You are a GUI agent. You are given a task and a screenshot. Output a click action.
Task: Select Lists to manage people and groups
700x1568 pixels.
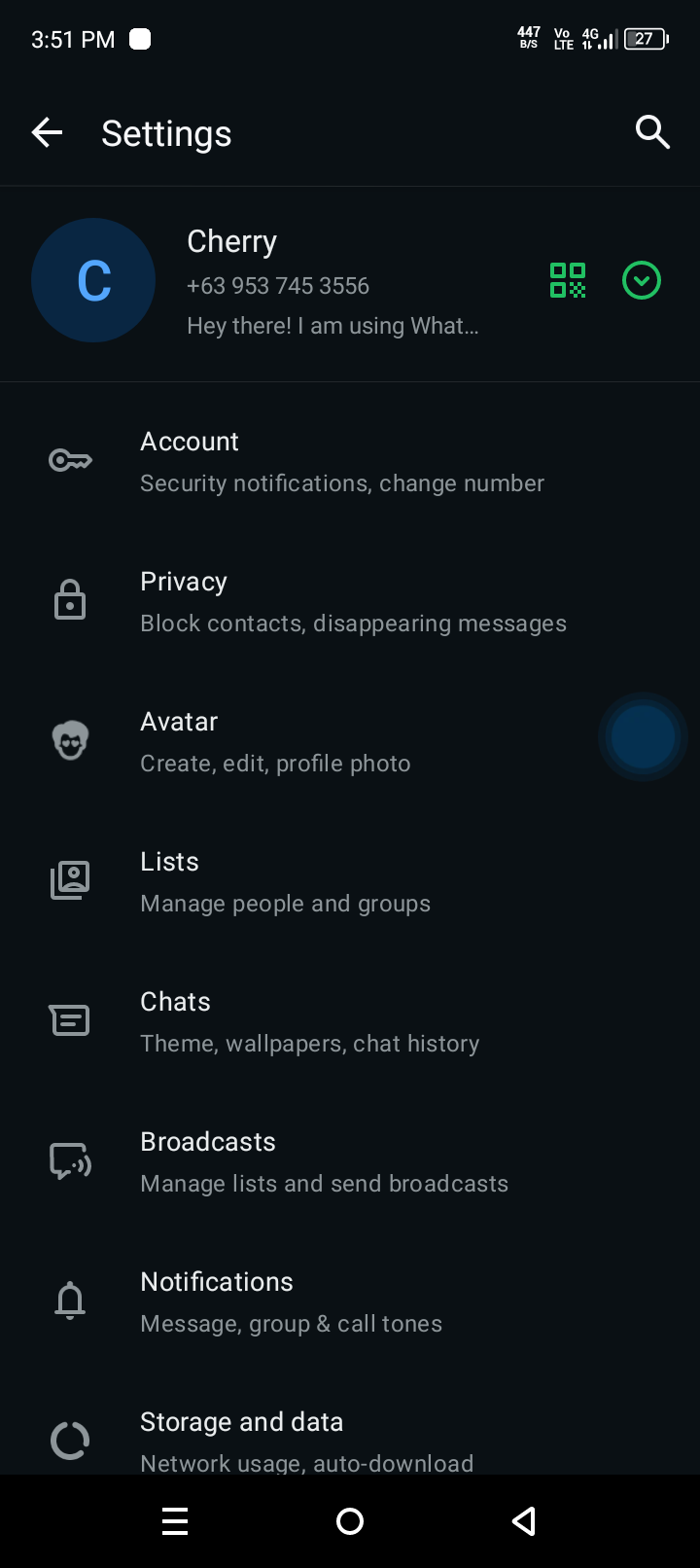[285, 882]
